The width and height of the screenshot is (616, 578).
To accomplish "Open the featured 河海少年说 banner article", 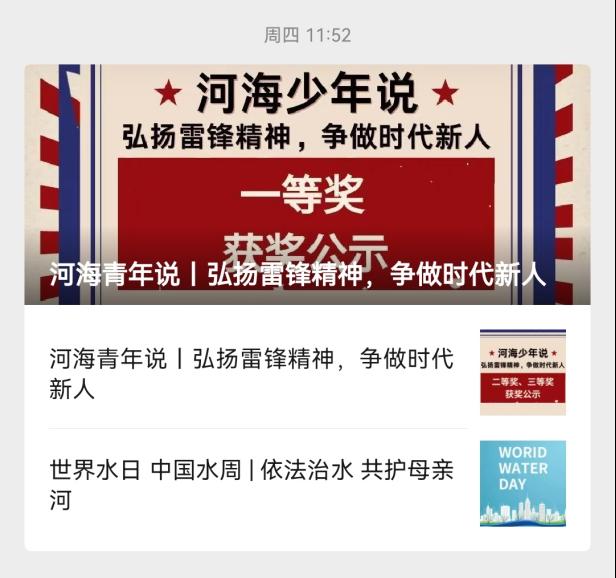I will 307,185.
